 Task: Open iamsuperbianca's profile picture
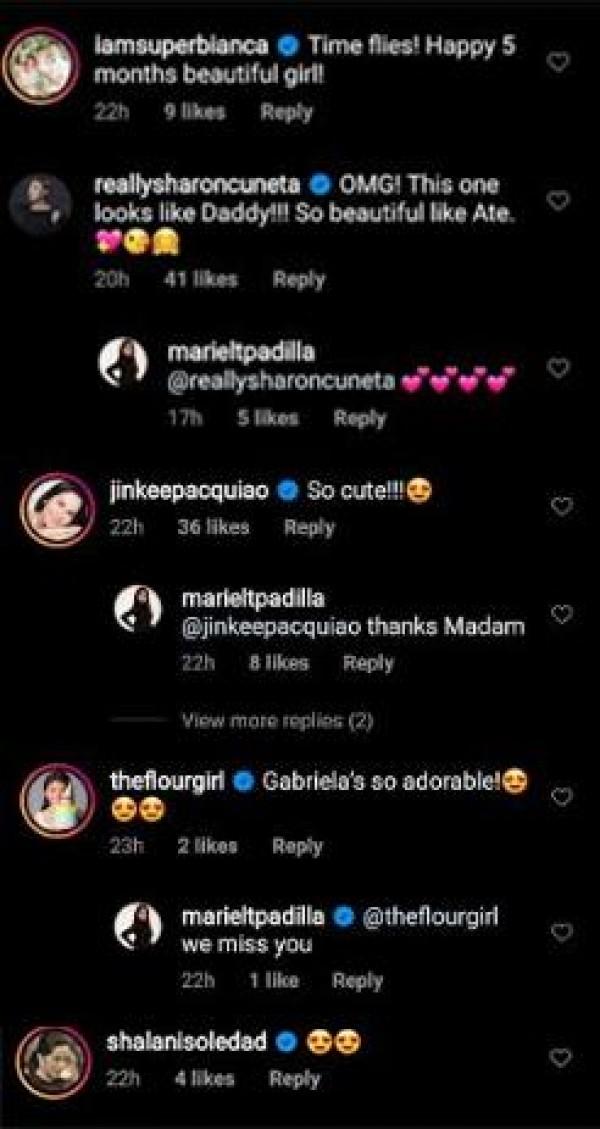coord(41,67)
